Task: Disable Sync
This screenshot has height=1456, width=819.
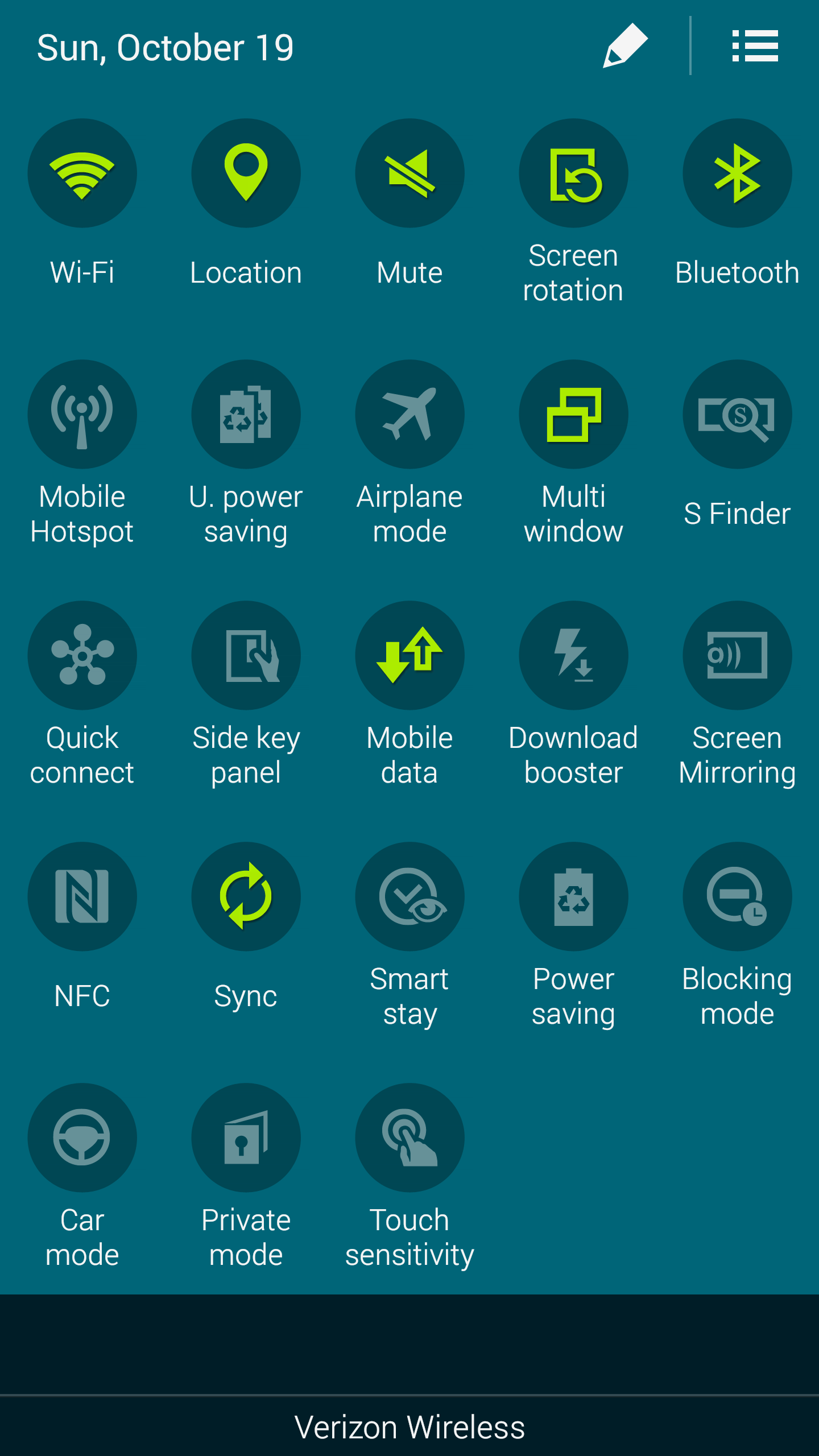Action: pos(246,897)
